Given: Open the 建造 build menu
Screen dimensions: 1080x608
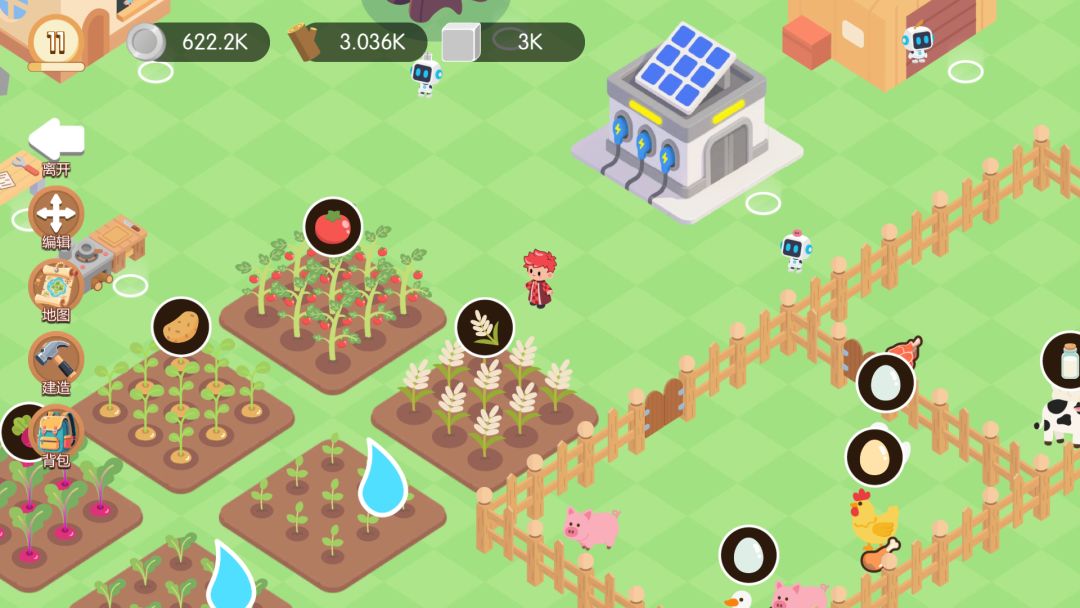Looking at the screenshot, I should click(56, 359).
